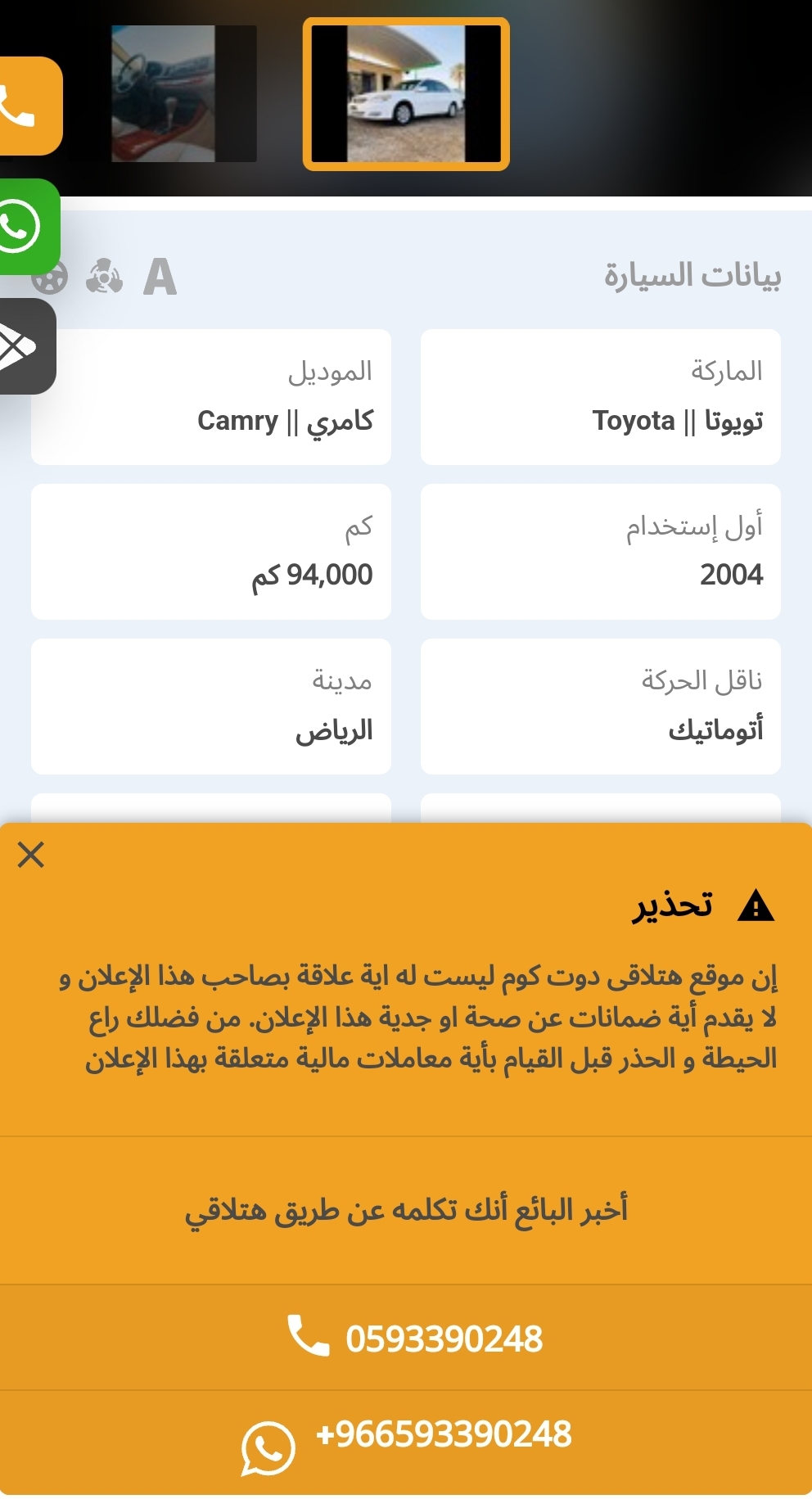Image resolution: width=812 pixels, height=1499 pixels.
Task: Call the seller at 0593390248
Action: click(406, 1338)
